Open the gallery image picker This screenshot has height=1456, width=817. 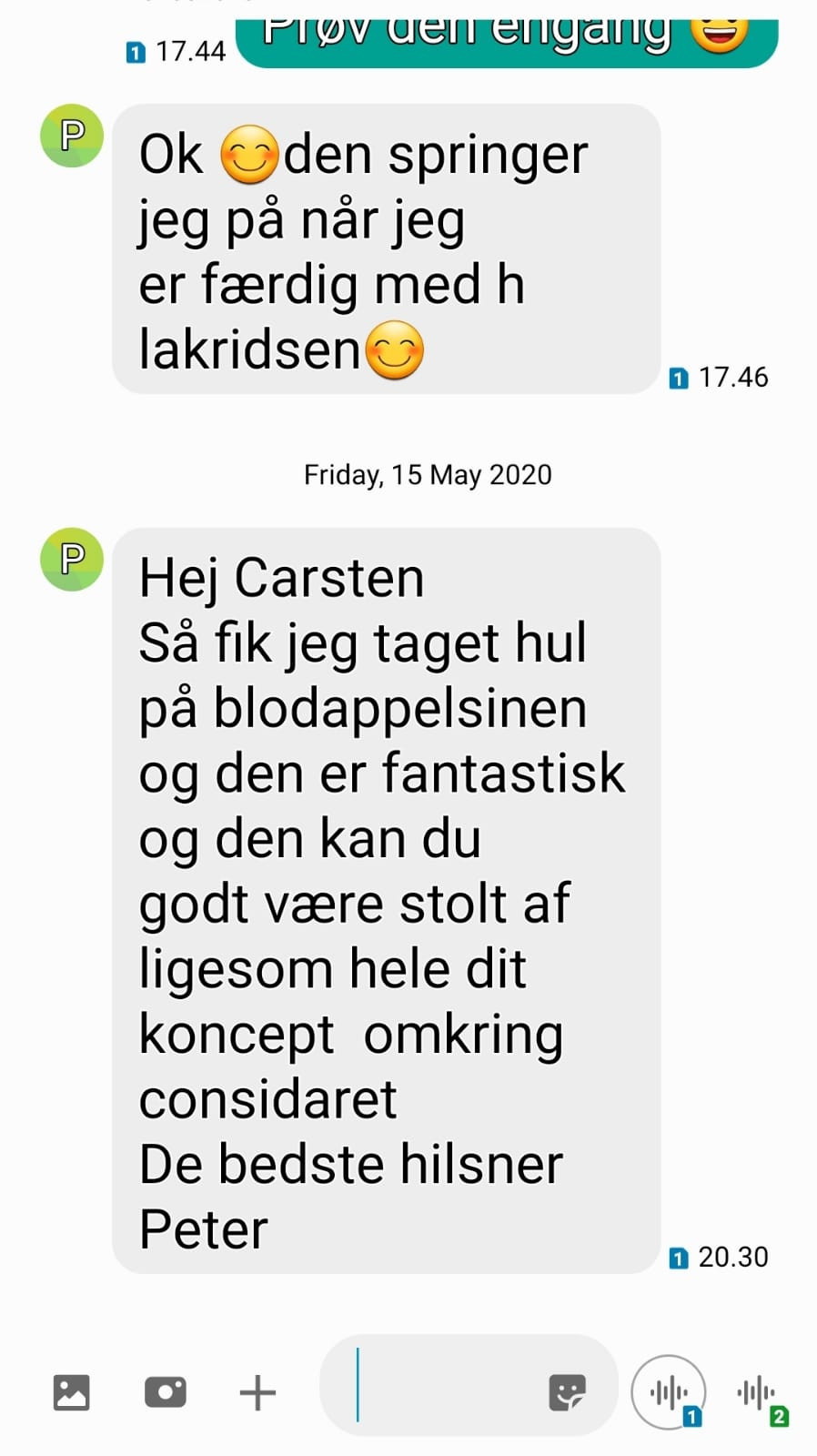point(72,1392)
